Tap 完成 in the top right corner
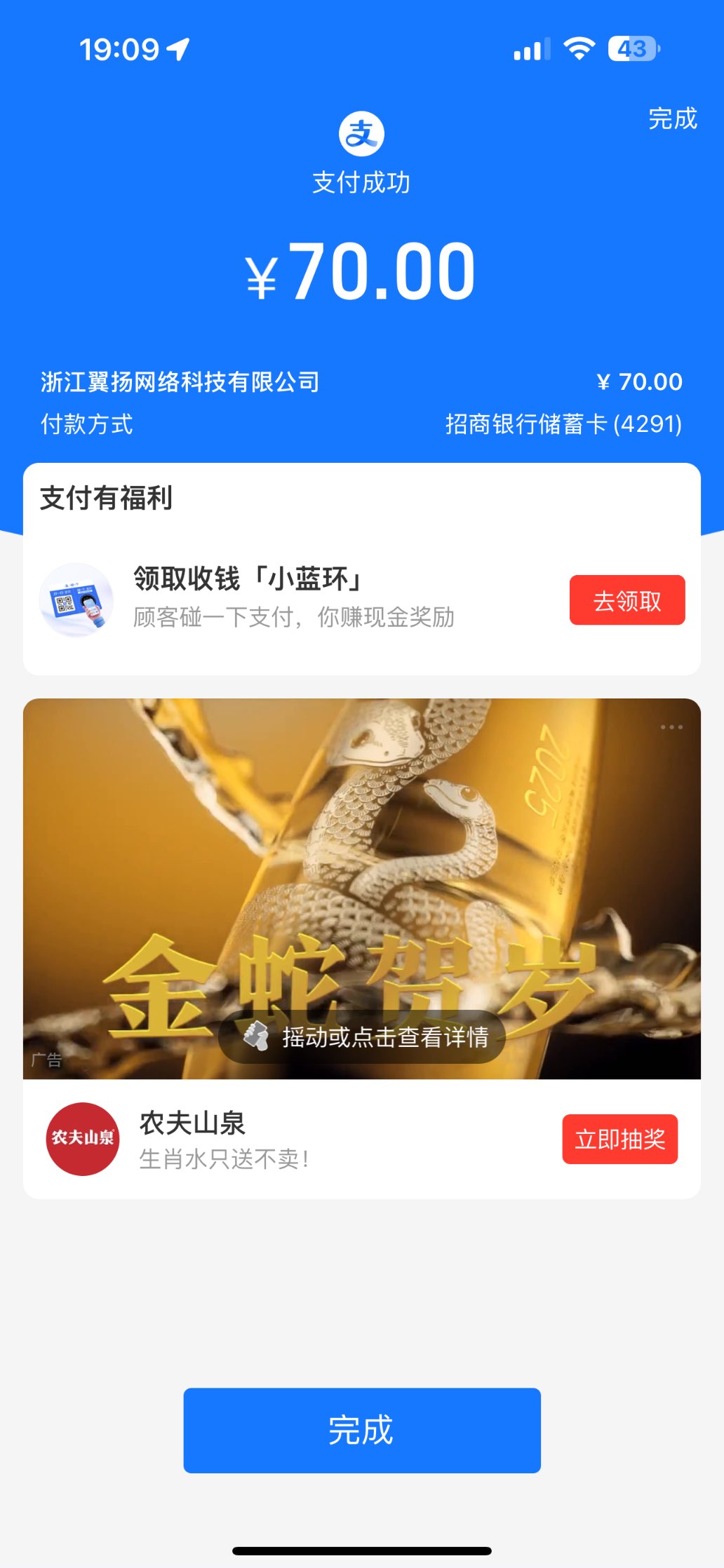 (x=672, y=119)
